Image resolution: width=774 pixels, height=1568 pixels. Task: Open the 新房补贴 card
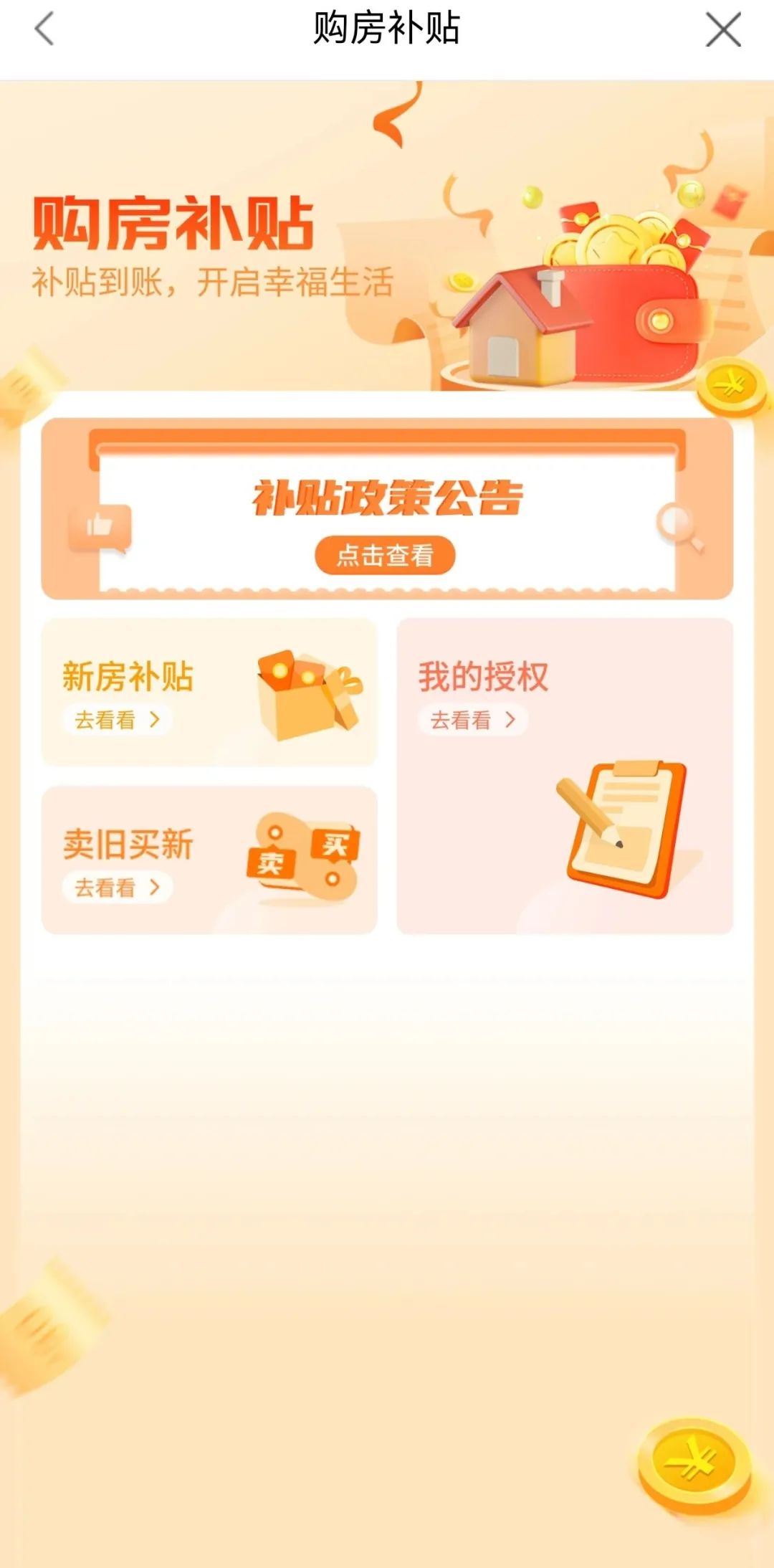tap(209, 693)
